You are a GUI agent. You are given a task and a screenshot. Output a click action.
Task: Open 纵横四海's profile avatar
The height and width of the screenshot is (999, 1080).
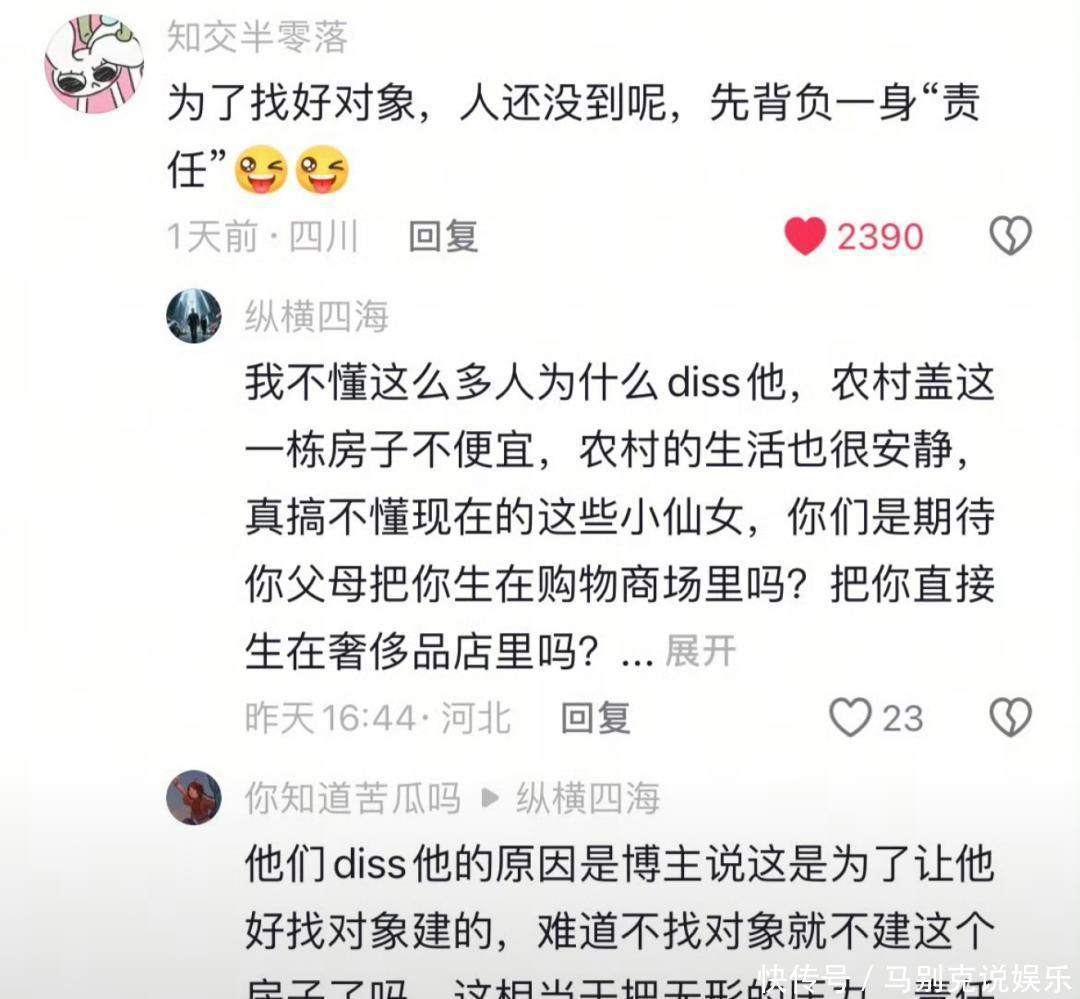[x=194, y=317]
